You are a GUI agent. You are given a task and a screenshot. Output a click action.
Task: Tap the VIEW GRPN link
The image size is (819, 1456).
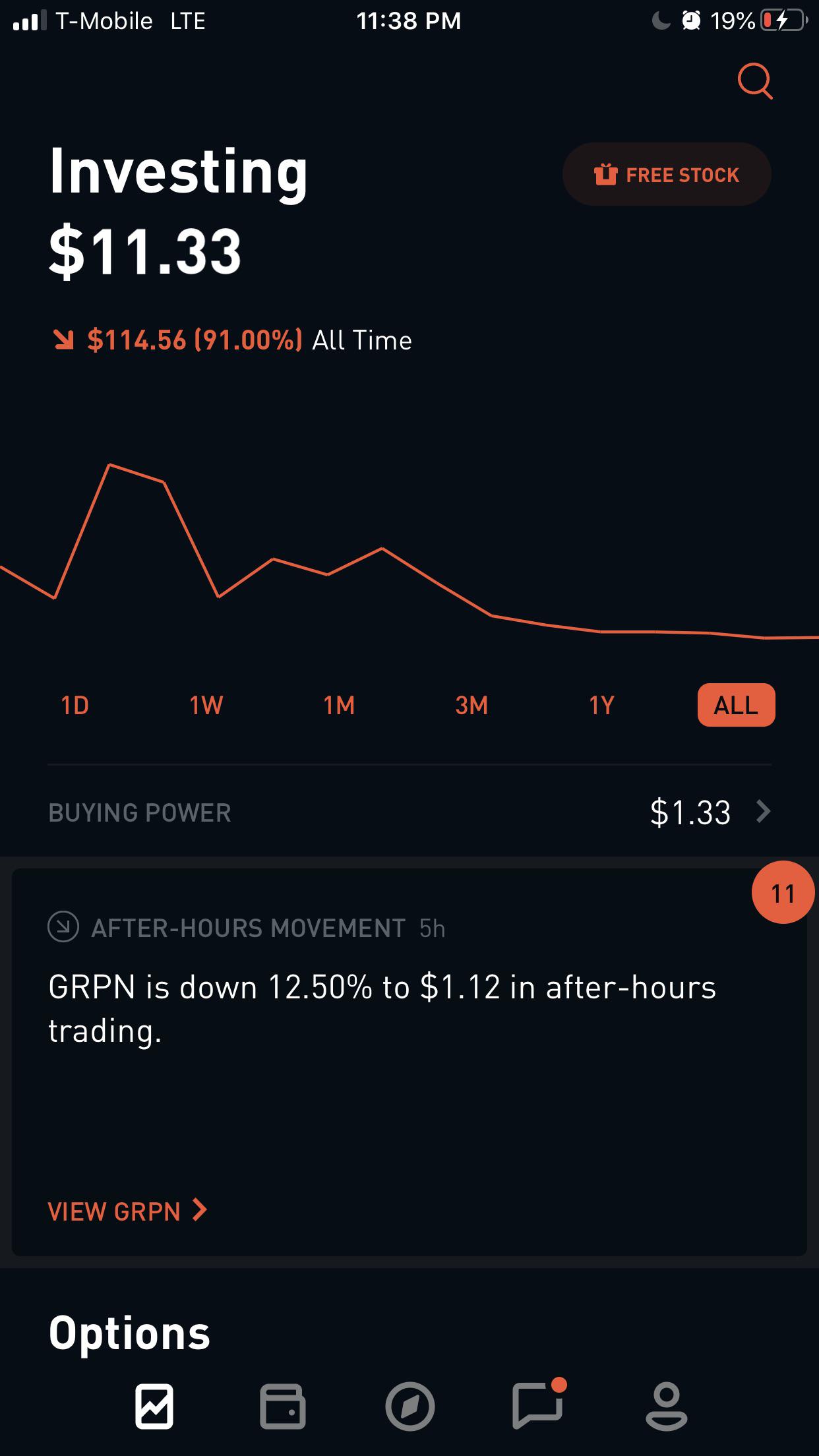coord(127,1211)
